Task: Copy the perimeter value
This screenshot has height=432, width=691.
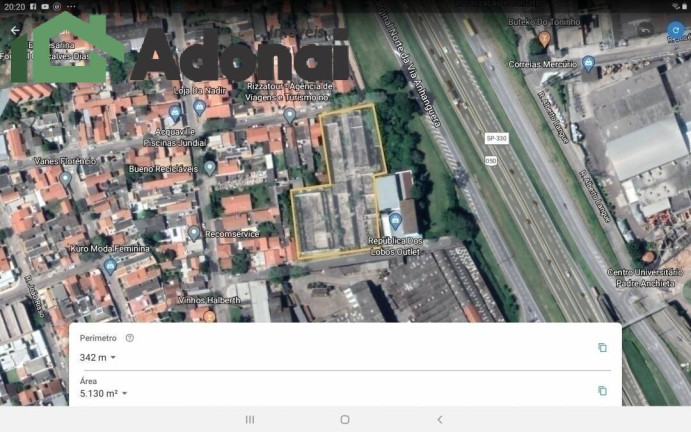Action: pyautogui.click(x=602, y=347)
